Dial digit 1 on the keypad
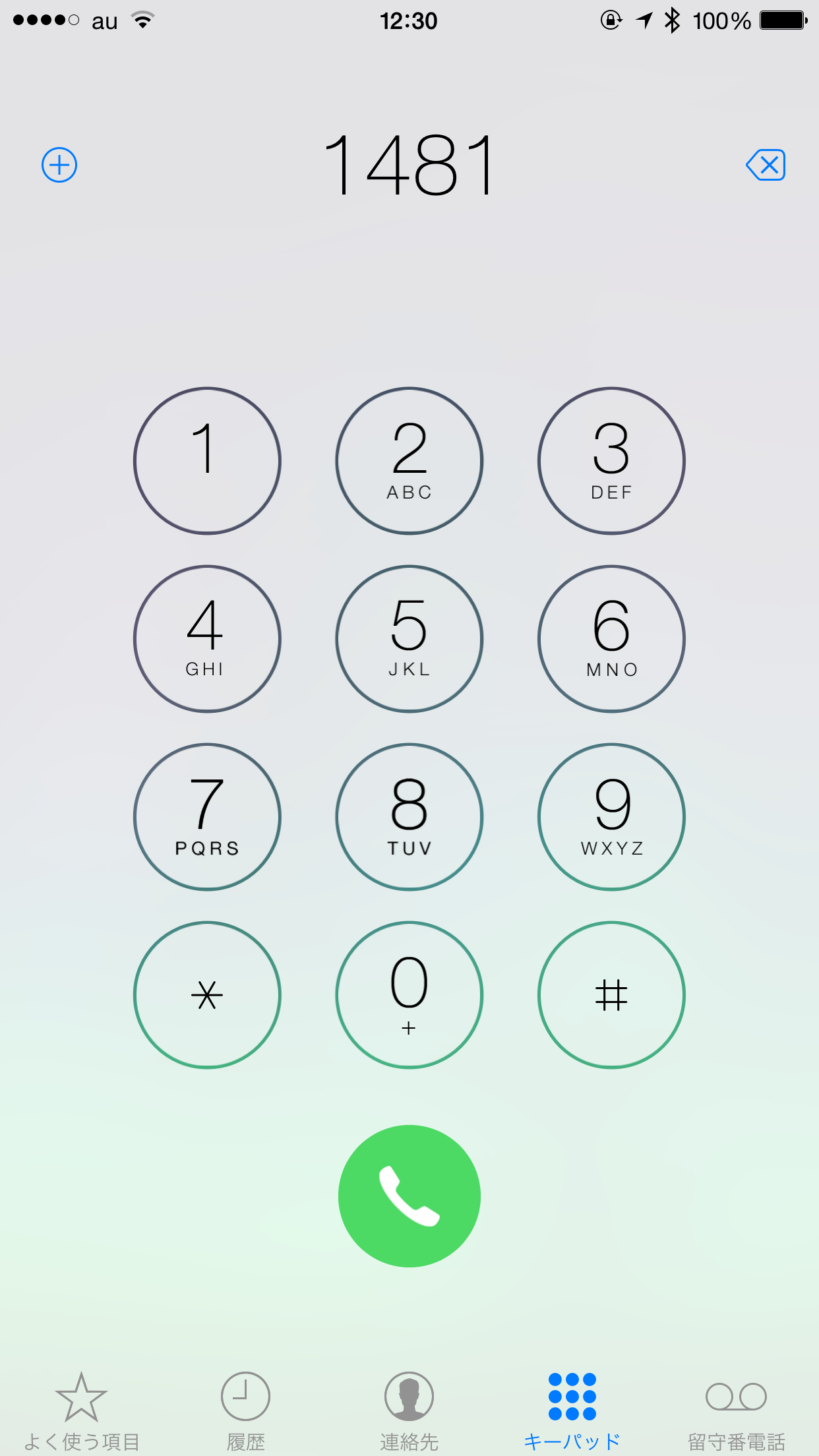 [207, 460]
